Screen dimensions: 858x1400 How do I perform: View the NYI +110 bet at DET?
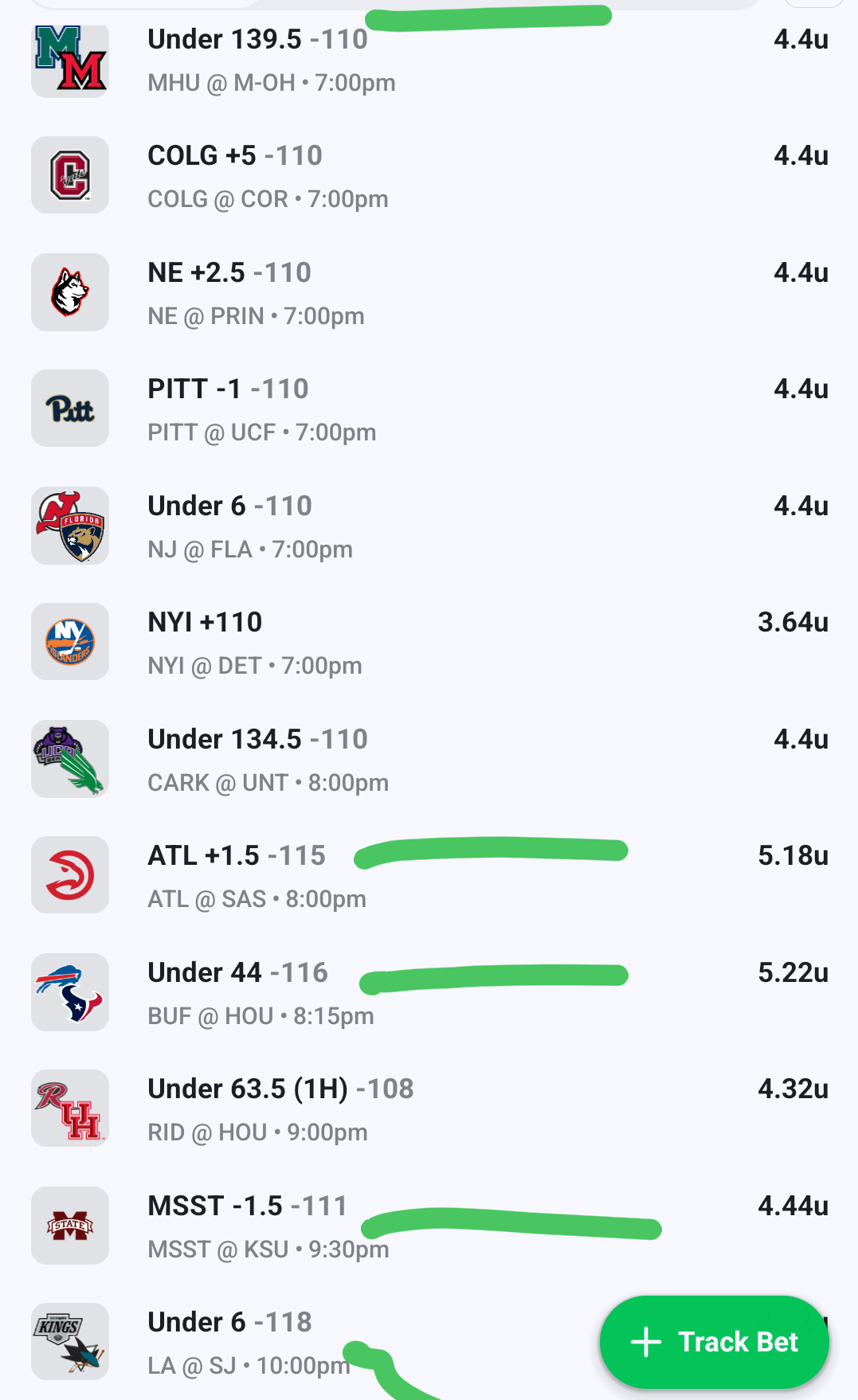[x=255, y=643]
